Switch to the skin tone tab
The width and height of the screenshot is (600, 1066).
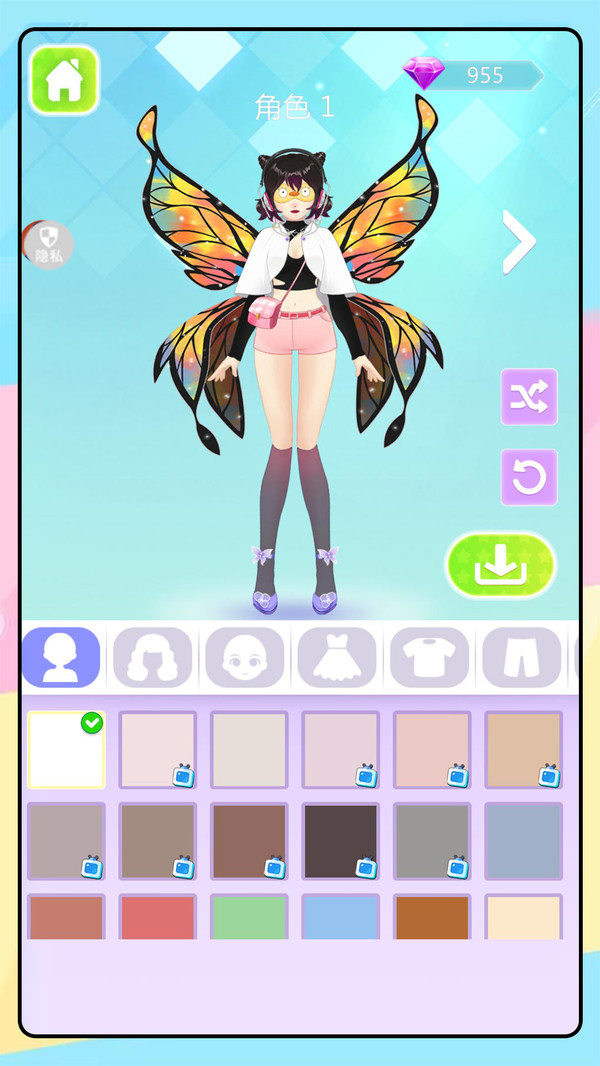tap(61, 657)
